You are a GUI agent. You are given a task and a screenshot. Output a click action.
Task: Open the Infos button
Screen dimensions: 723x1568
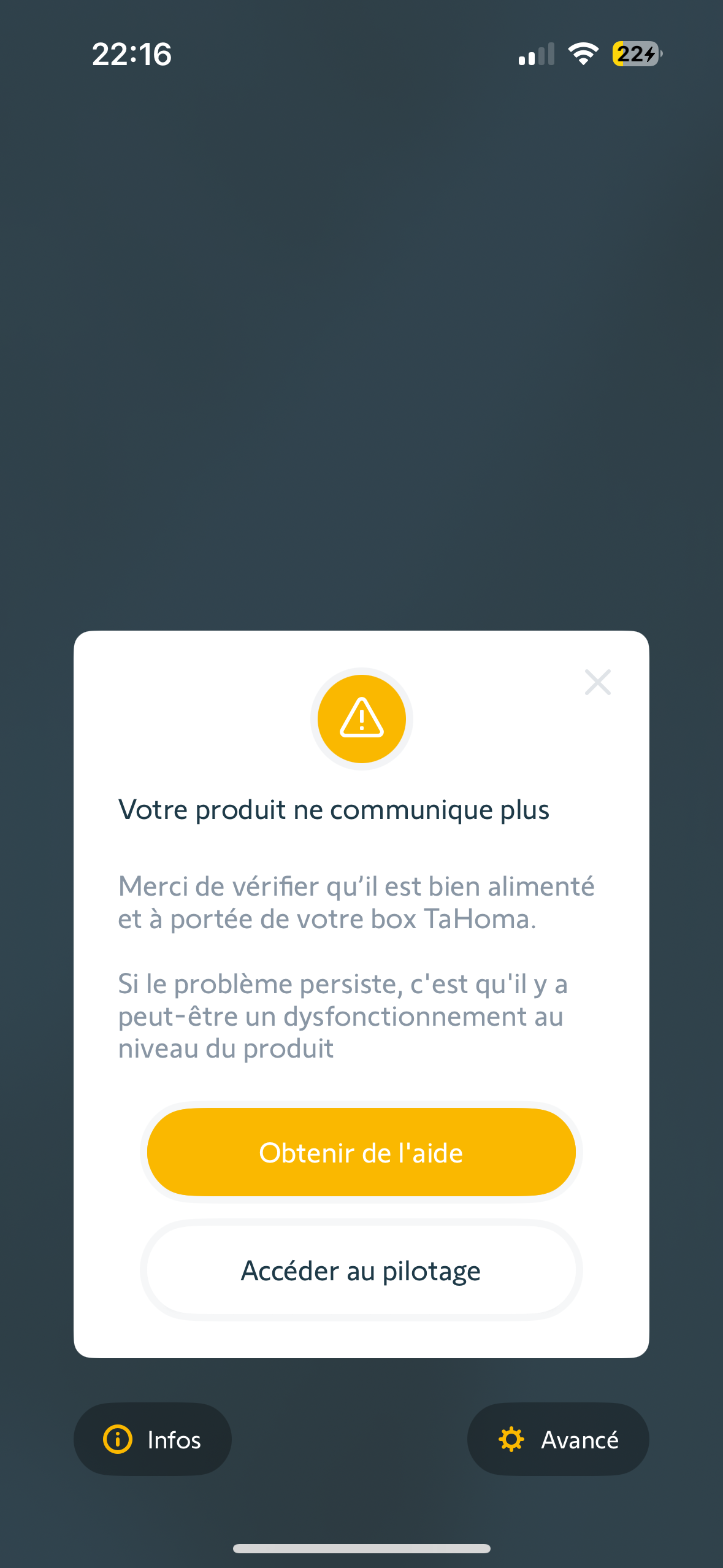[153, 1439]
